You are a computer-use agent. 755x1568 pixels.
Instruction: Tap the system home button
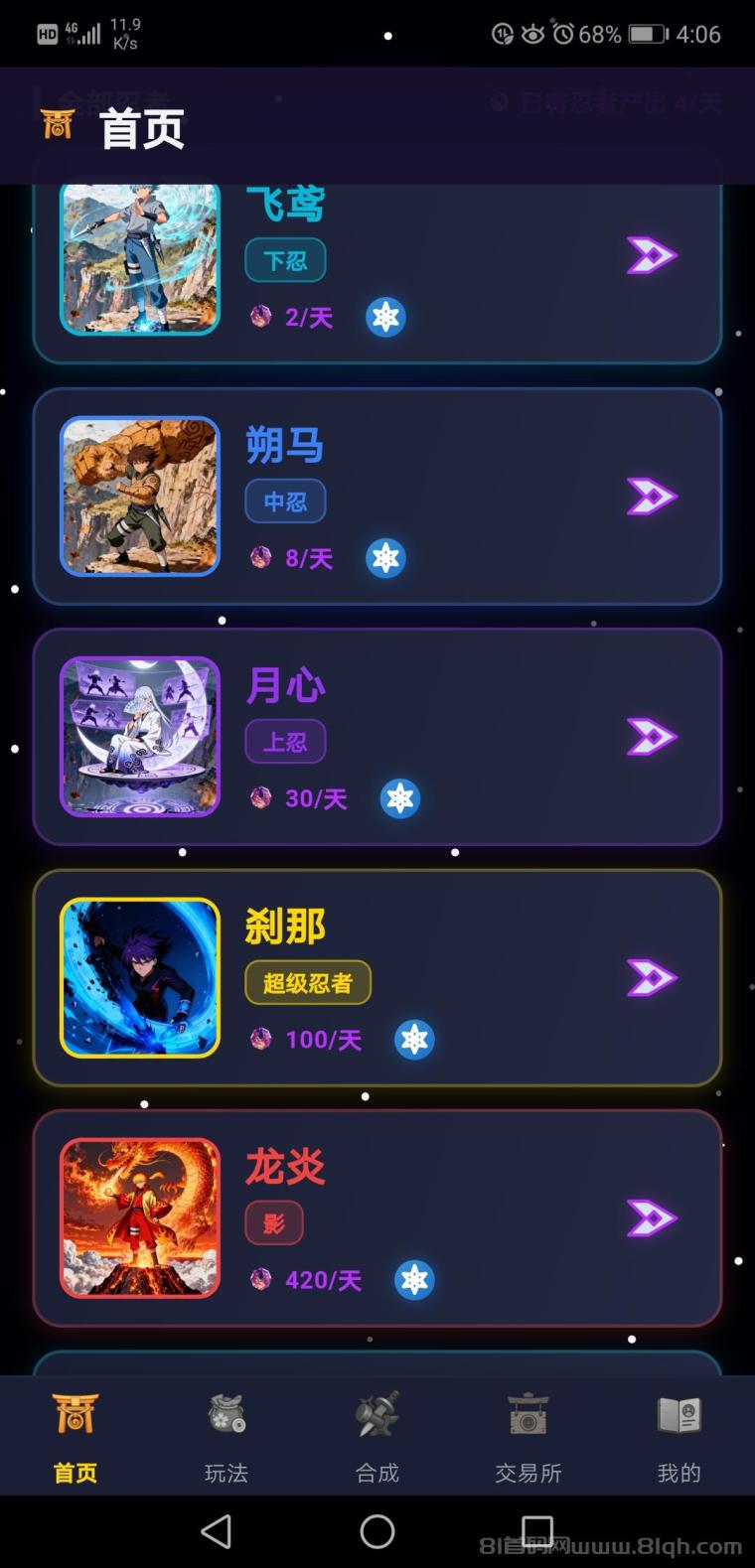pos(377,1531)
